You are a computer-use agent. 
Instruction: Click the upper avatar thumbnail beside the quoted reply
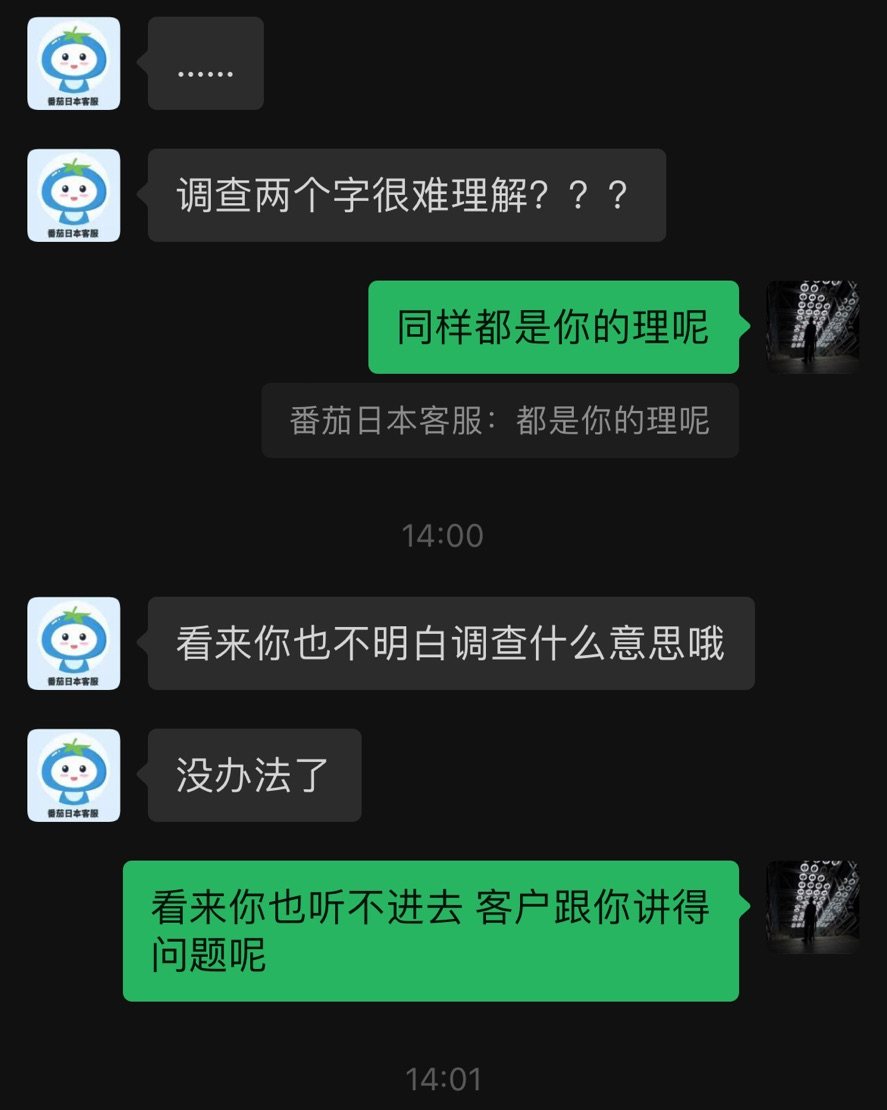[812, 327]
